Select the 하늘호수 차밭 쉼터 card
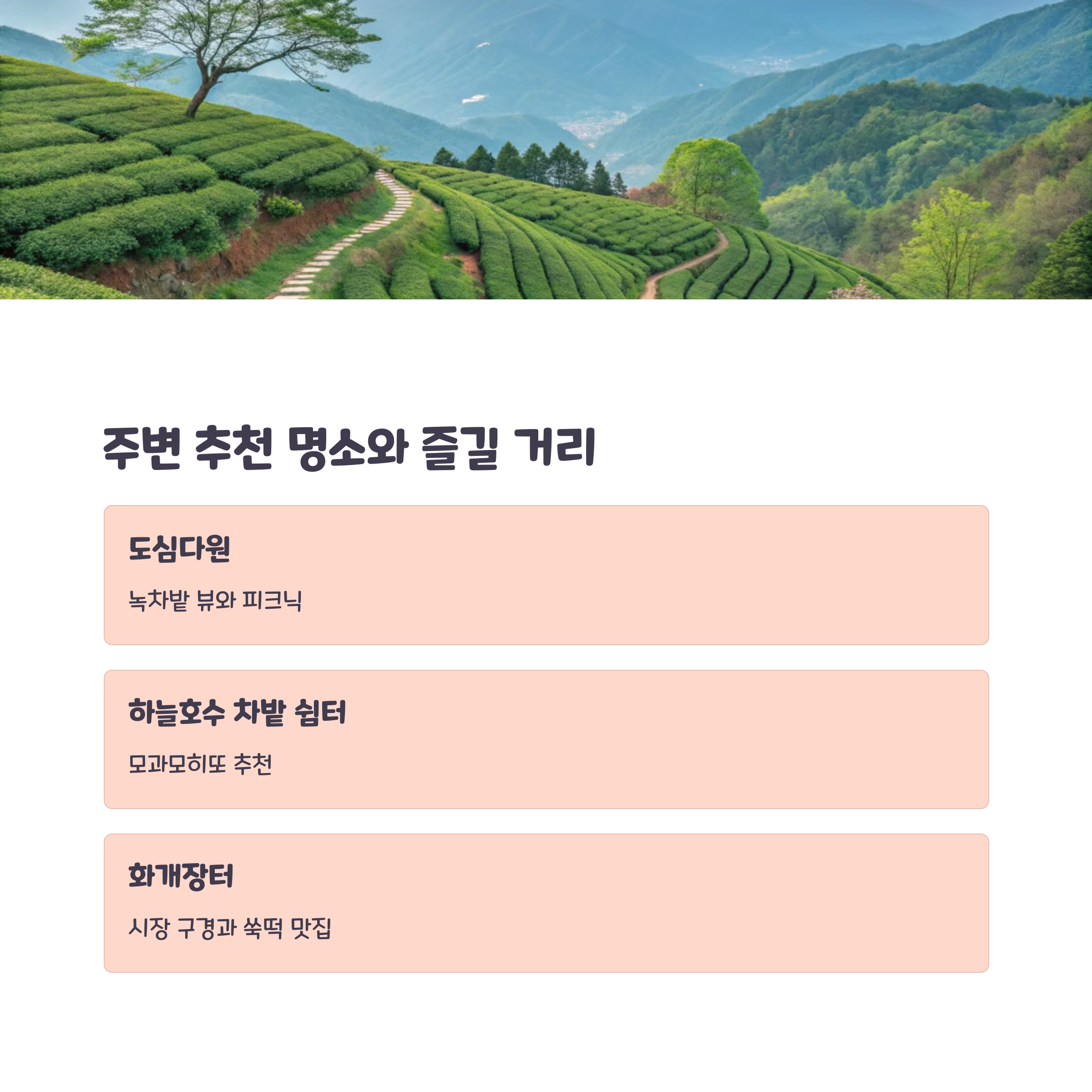 [x=546, y=739]
